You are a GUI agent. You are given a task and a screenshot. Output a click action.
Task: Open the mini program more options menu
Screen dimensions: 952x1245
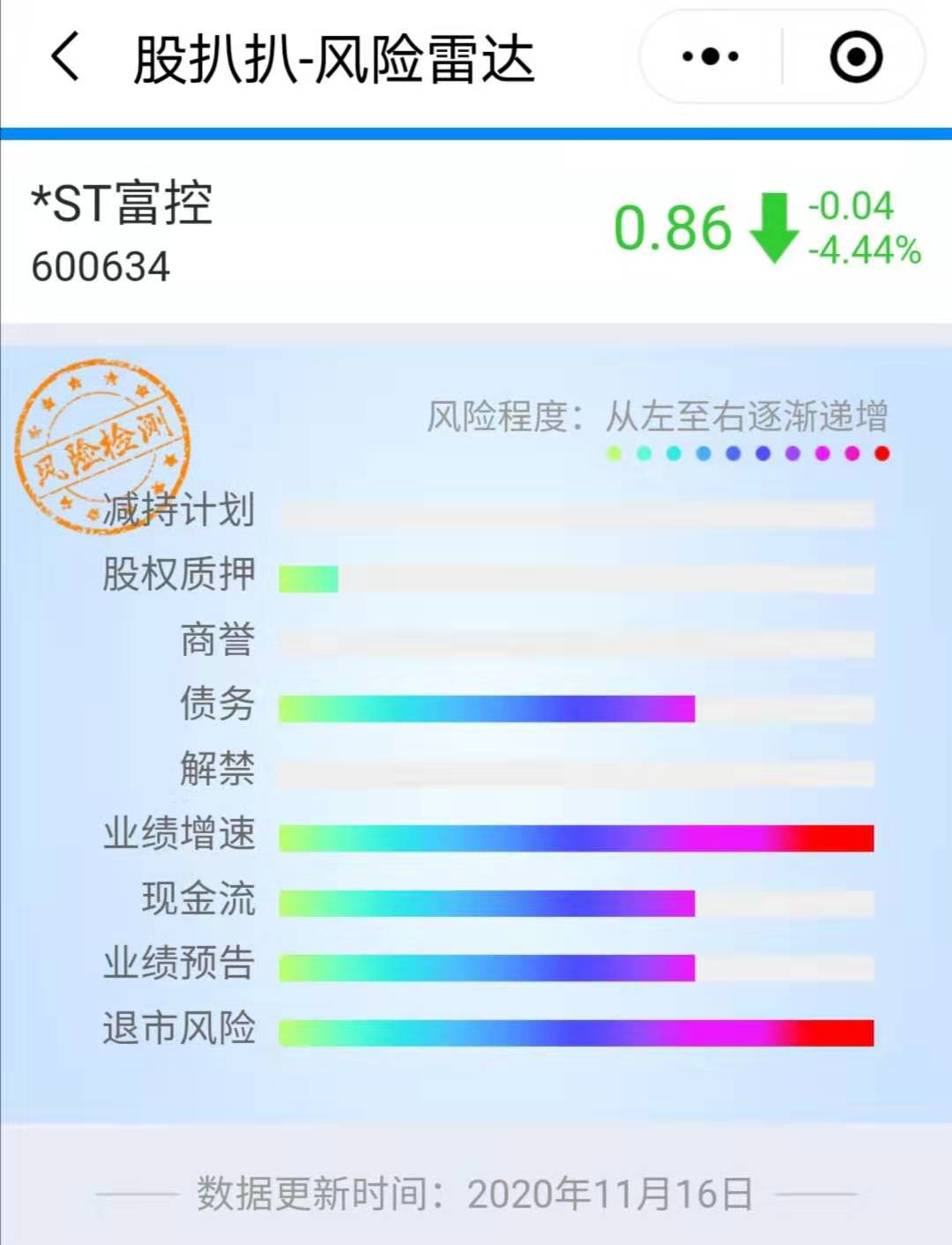pyautogui.click(x=710, y=57)
